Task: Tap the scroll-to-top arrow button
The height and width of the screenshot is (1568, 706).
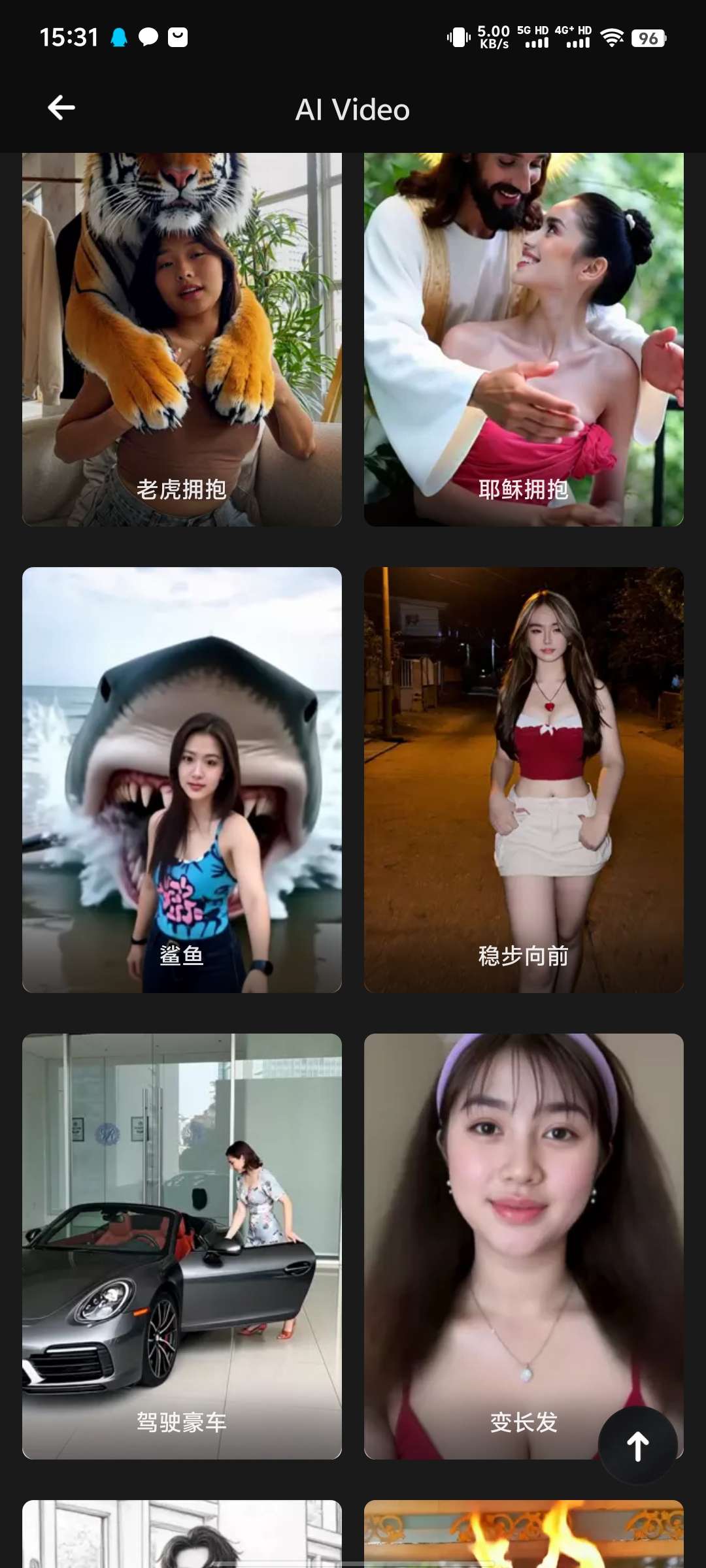Action: point(637,1445)
